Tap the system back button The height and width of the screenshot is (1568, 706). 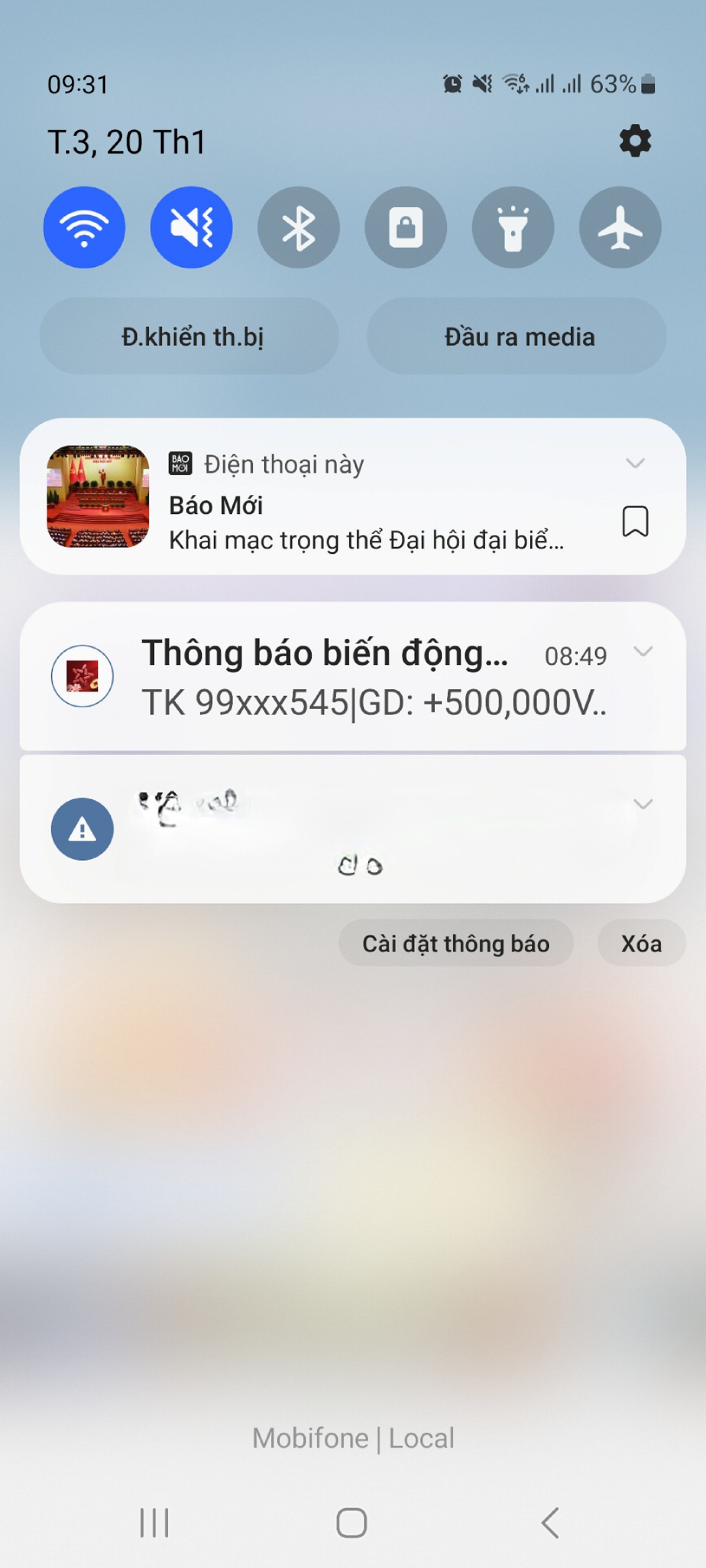click(550, 1523)
